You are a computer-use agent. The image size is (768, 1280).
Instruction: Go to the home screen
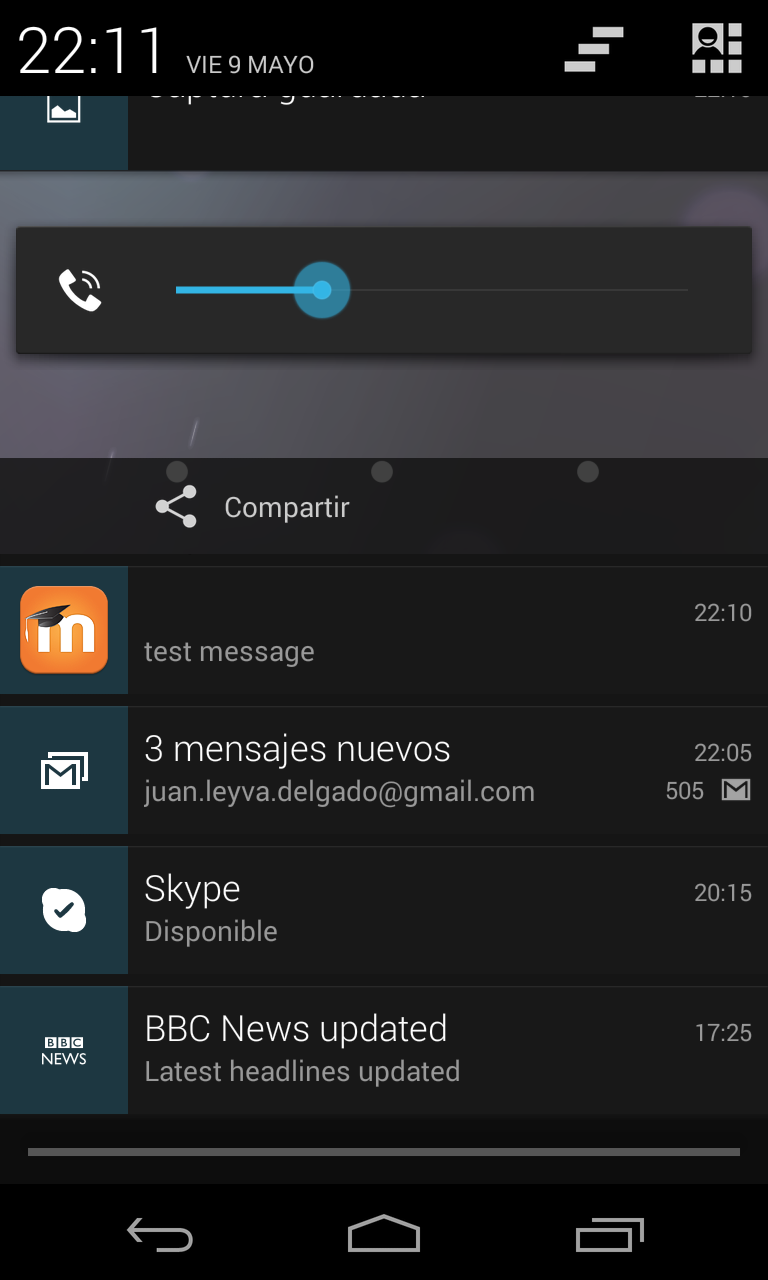pos(384,1234)
